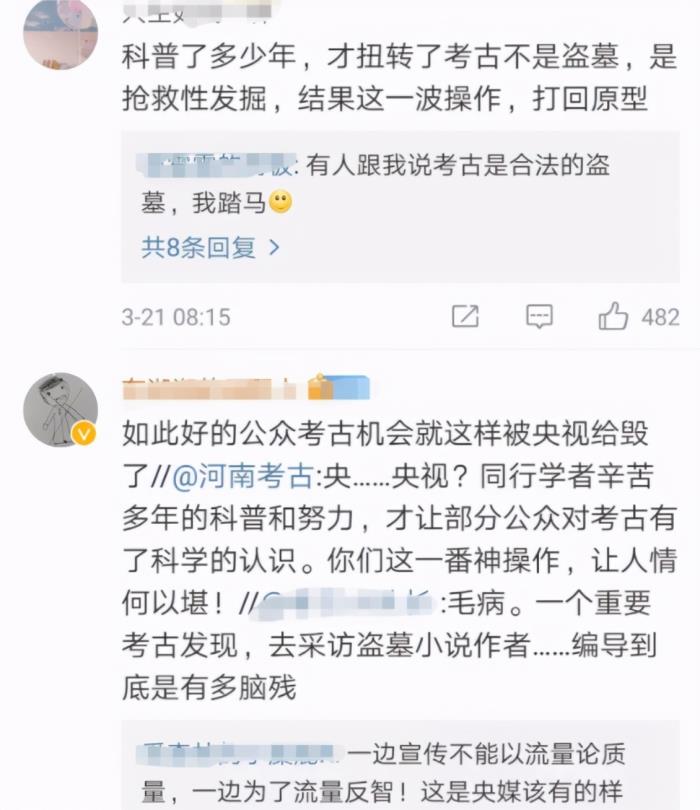The width and height of the screenshot is (700, 810).
Task: Repost the 3-21 08:15 comment
Action: 465,317
